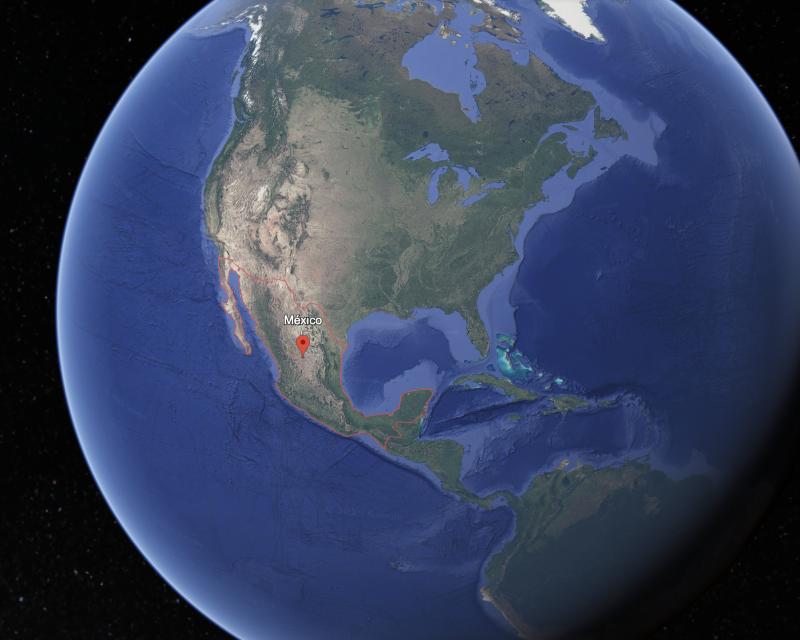Tap the red México map pin

click(x=302, y=345)
